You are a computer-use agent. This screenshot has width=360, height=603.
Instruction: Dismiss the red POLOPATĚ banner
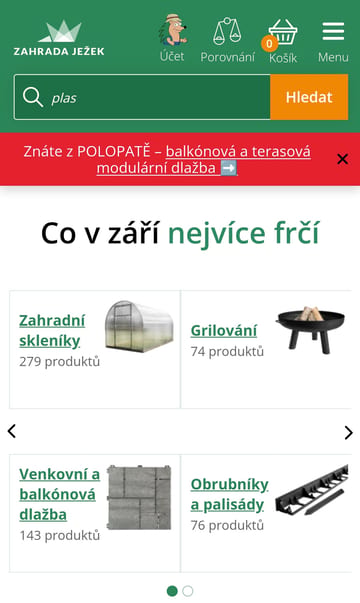tap(342, 159)
